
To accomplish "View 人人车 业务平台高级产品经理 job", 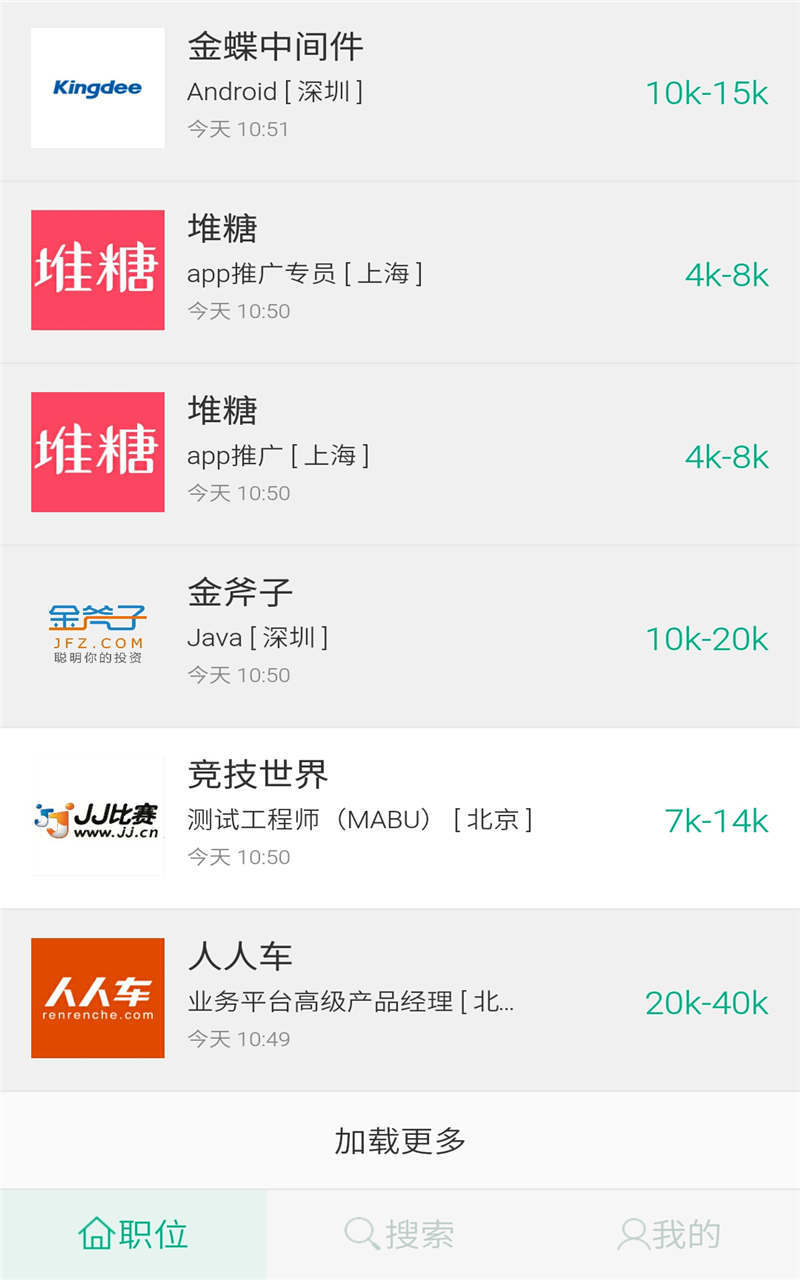I will [400, 1000].
